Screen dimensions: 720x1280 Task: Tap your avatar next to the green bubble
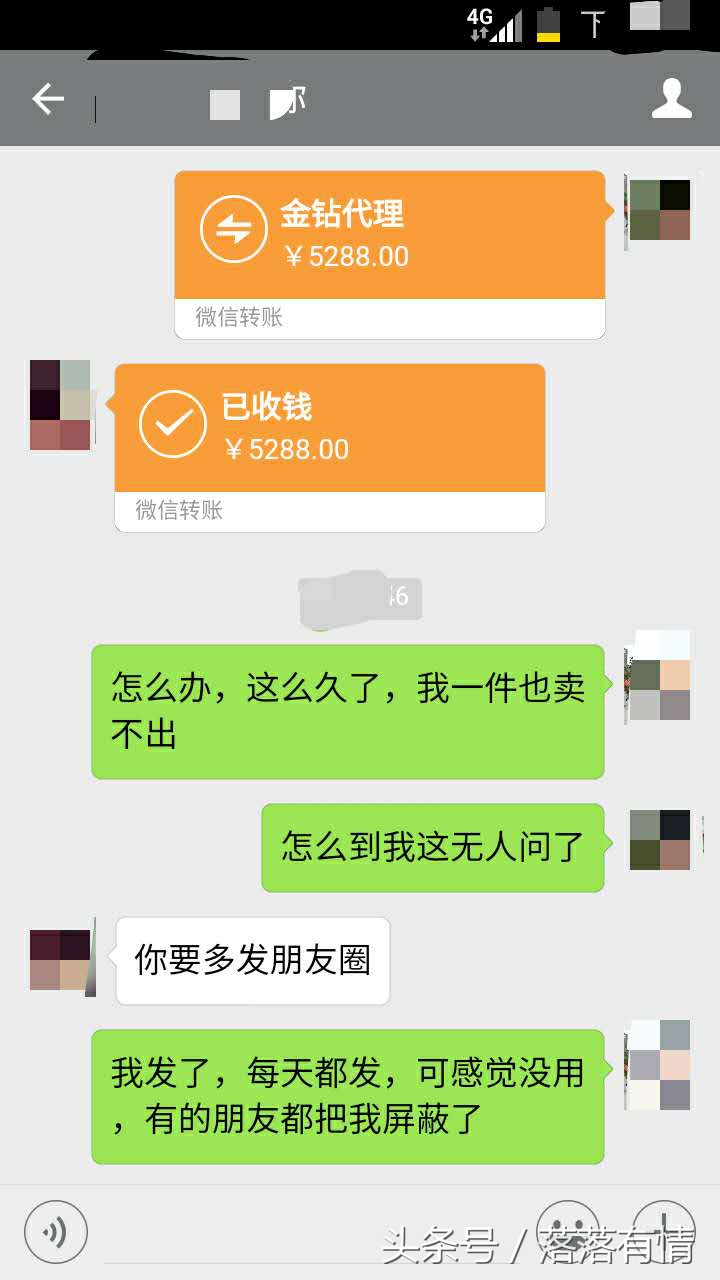pos(660,675)
